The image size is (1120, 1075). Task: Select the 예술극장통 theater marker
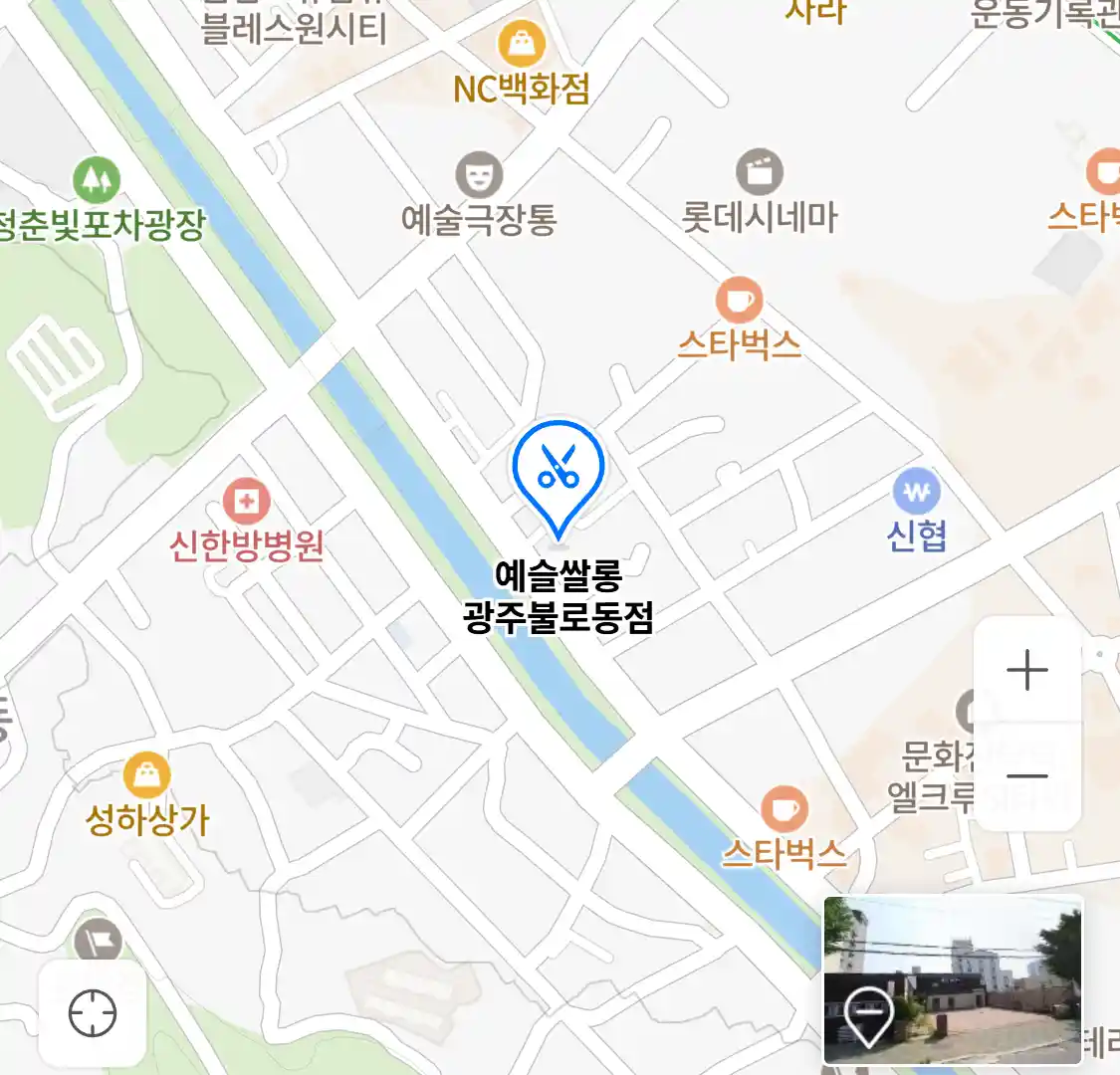pyautogui.click(x=479, y=176)
